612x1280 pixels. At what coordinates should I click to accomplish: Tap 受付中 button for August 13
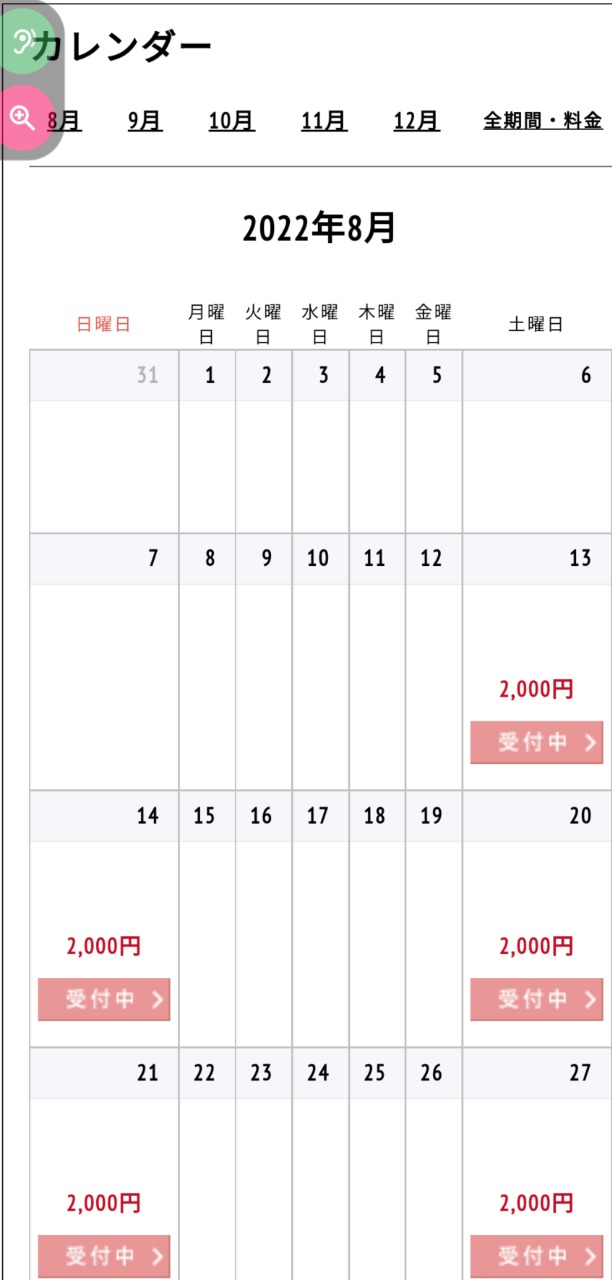[x=537, y=742]
